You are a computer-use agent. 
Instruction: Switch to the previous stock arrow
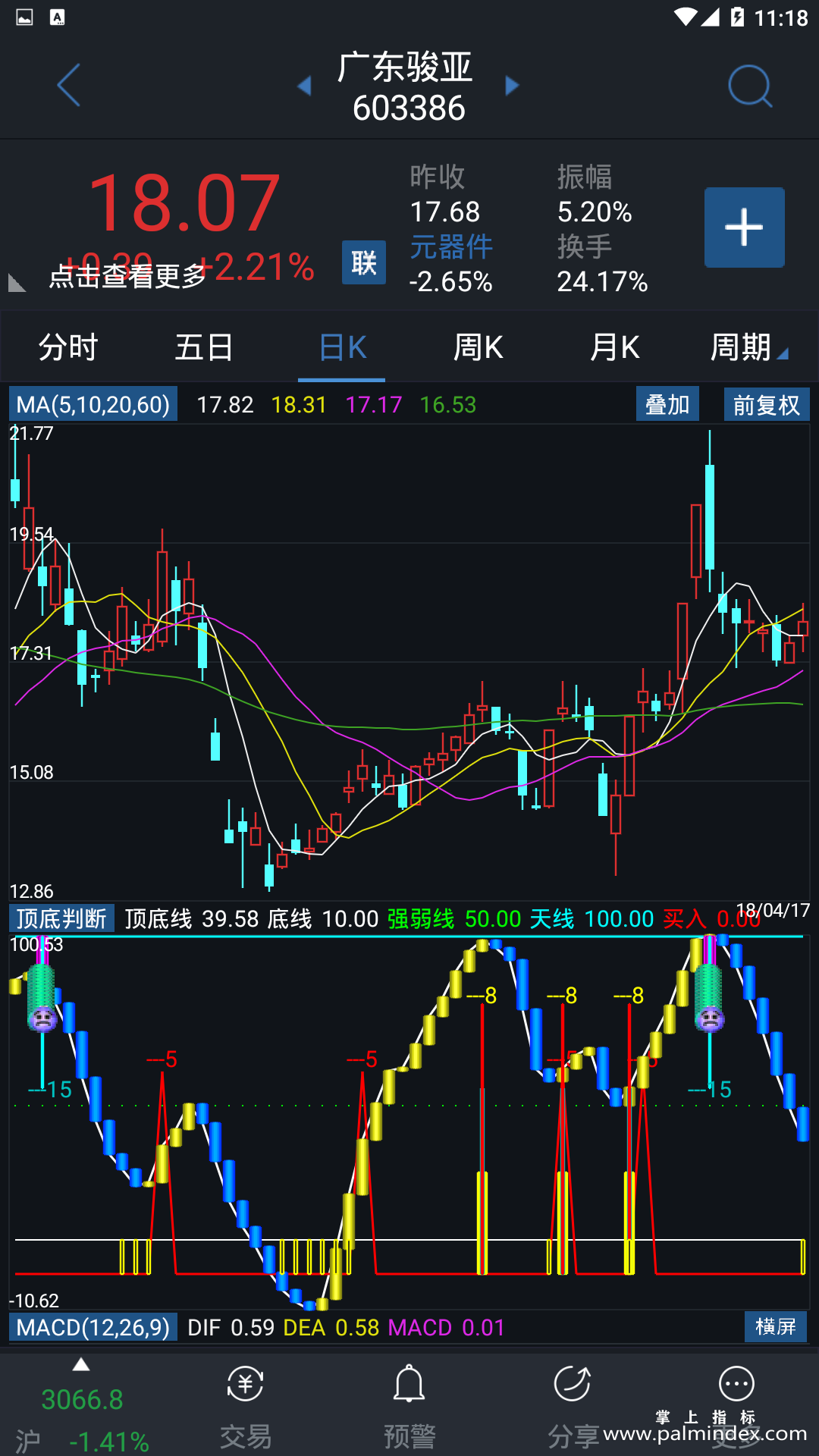[304, 86]
